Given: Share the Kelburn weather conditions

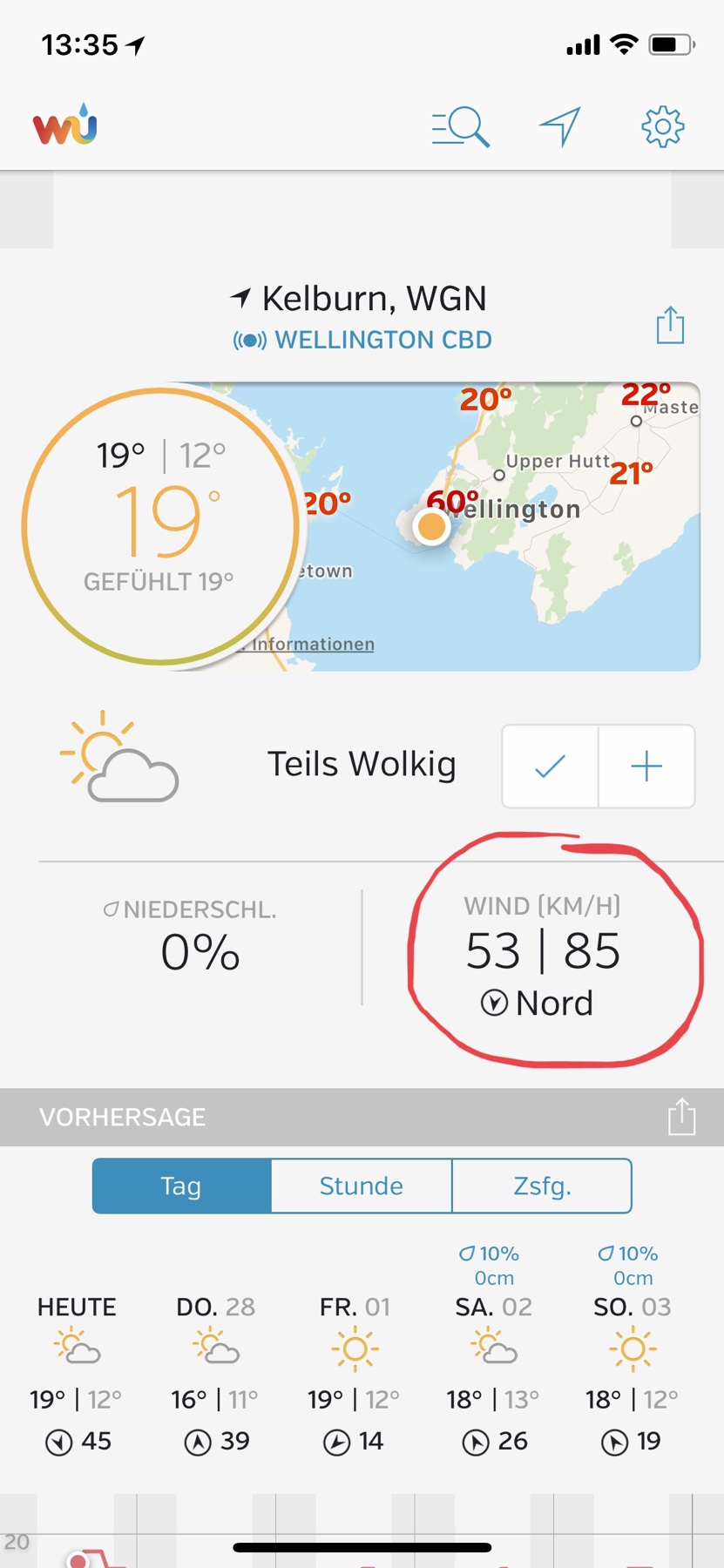Looking at the screenshot, I should click(x=670, y=325).
